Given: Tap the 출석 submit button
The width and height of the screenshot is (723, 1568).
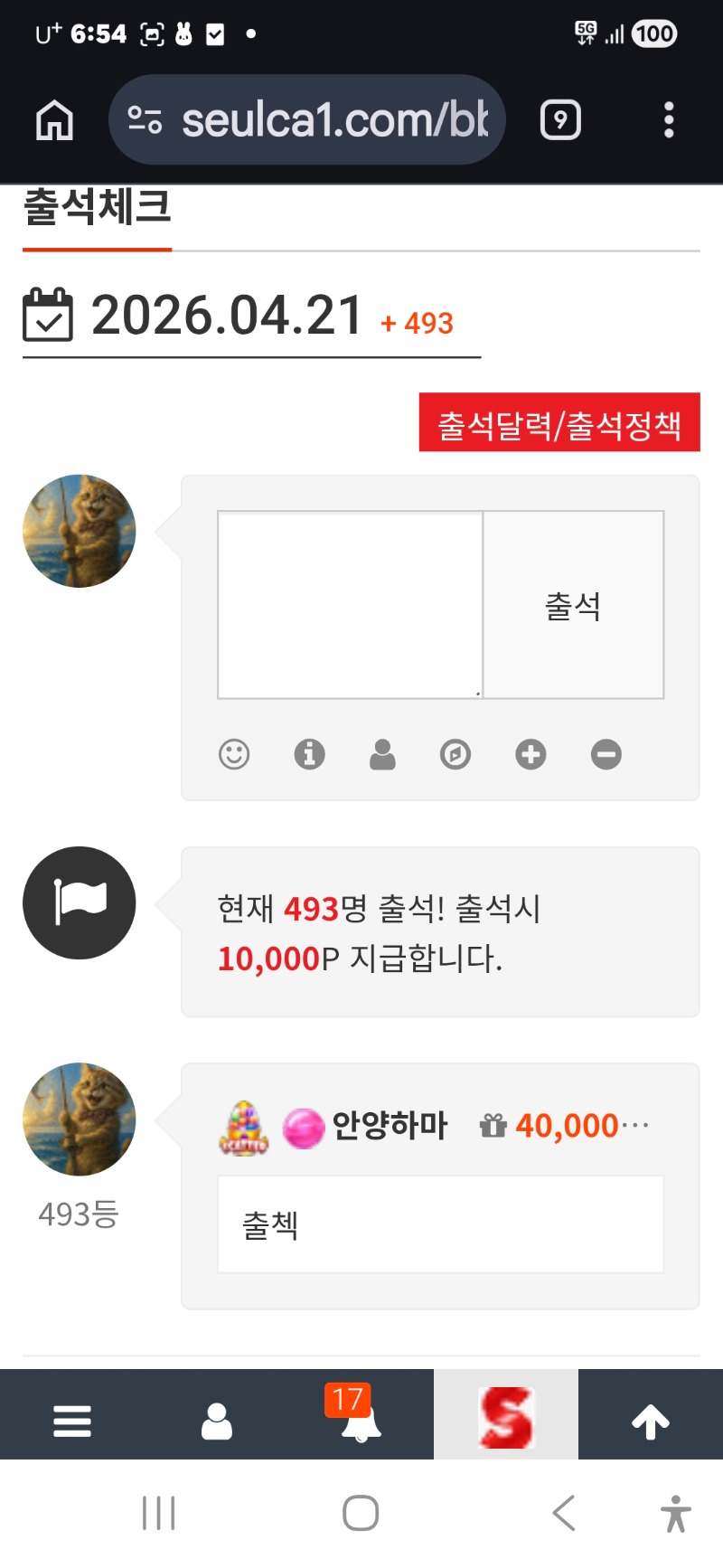Looking at the screenshot, I should click(x=573, y=605).
